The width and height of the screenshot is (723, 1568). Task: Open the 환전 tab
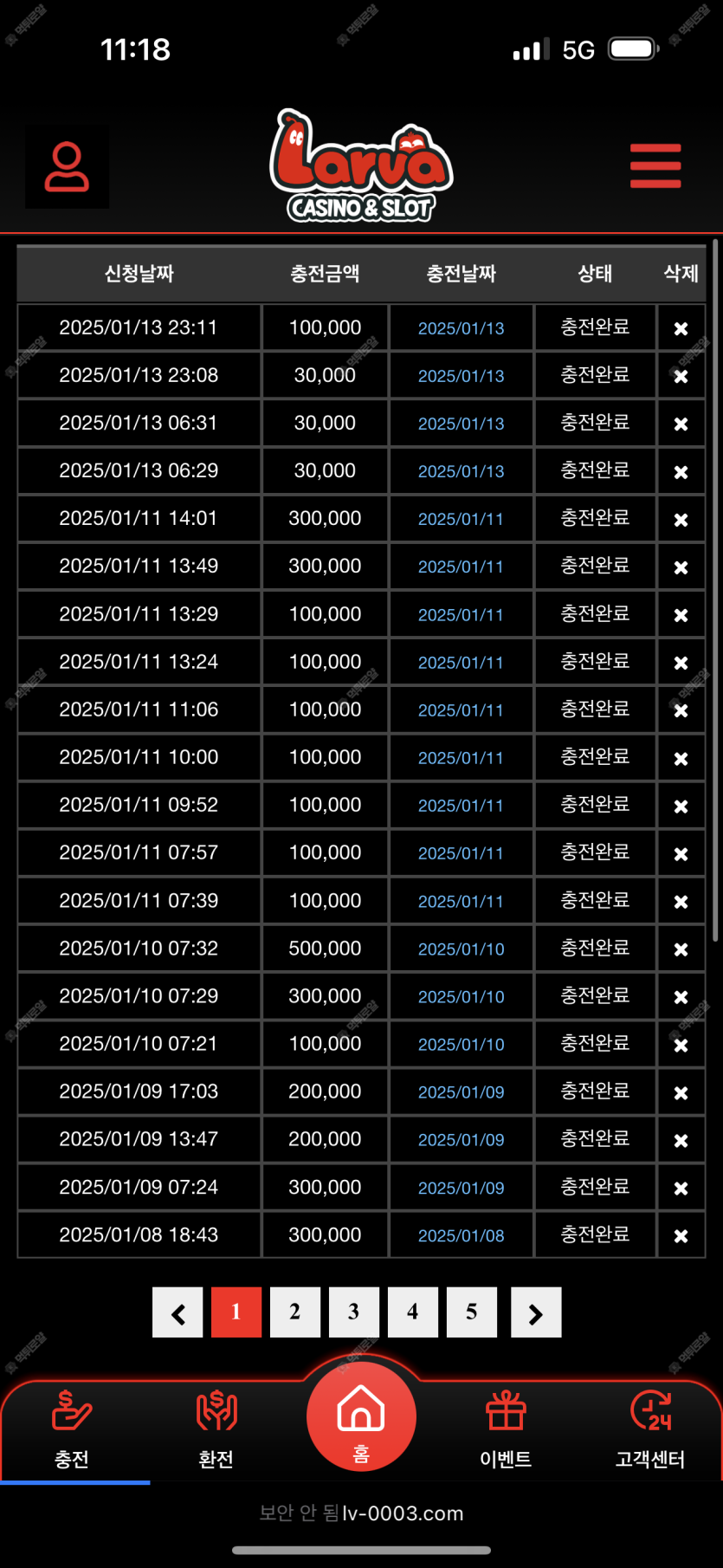point(216,1429)
